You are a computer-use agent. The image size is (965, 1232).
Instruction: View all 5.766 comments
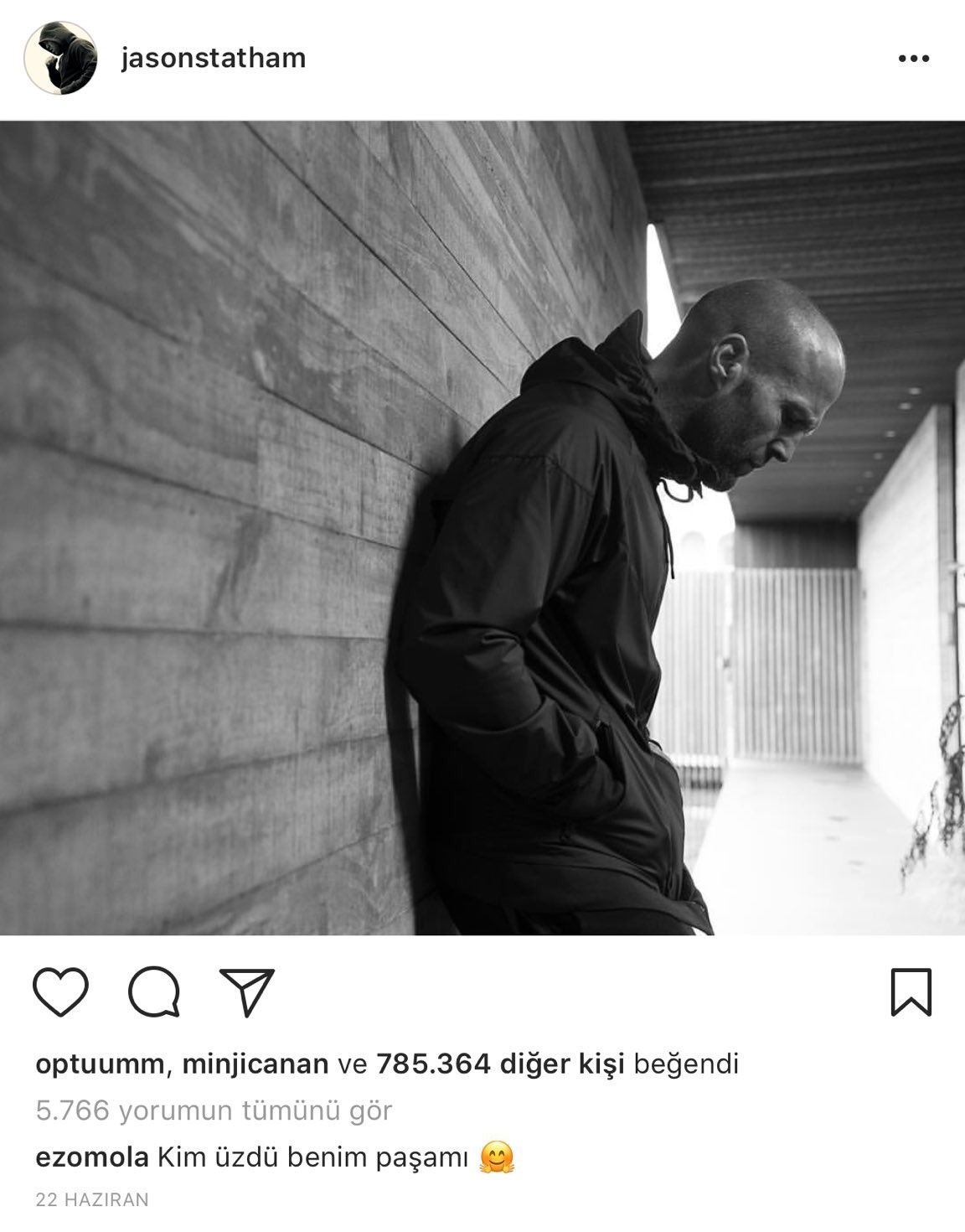point(214,1111)
